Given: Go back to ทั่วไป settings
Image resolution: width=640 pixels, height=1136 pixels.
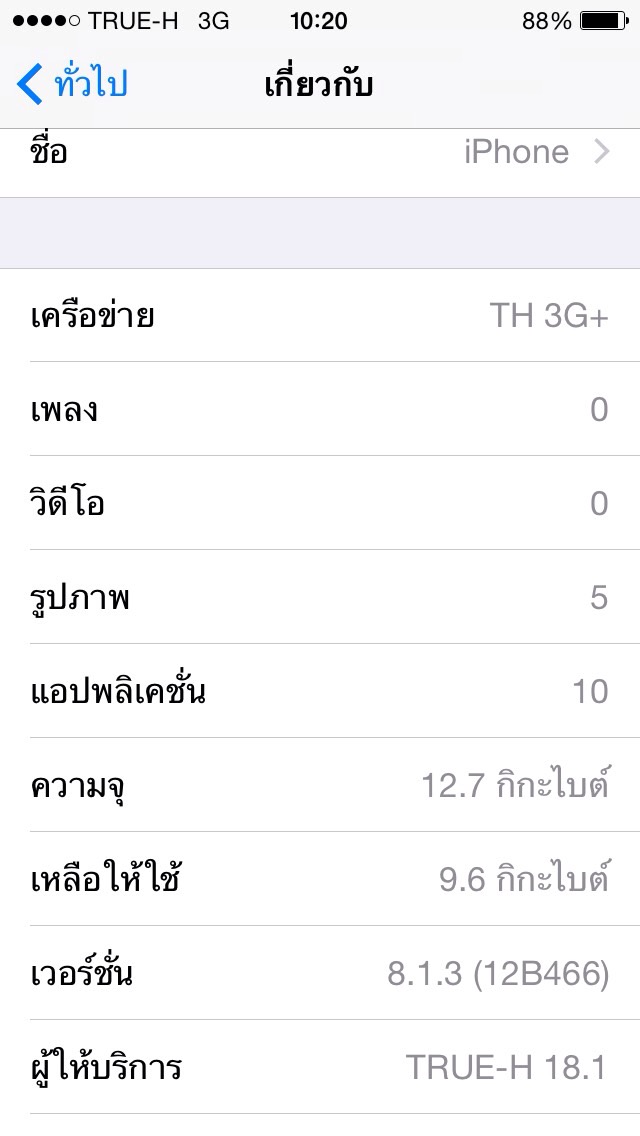Looking at the screenshot, I should (73, 85).
